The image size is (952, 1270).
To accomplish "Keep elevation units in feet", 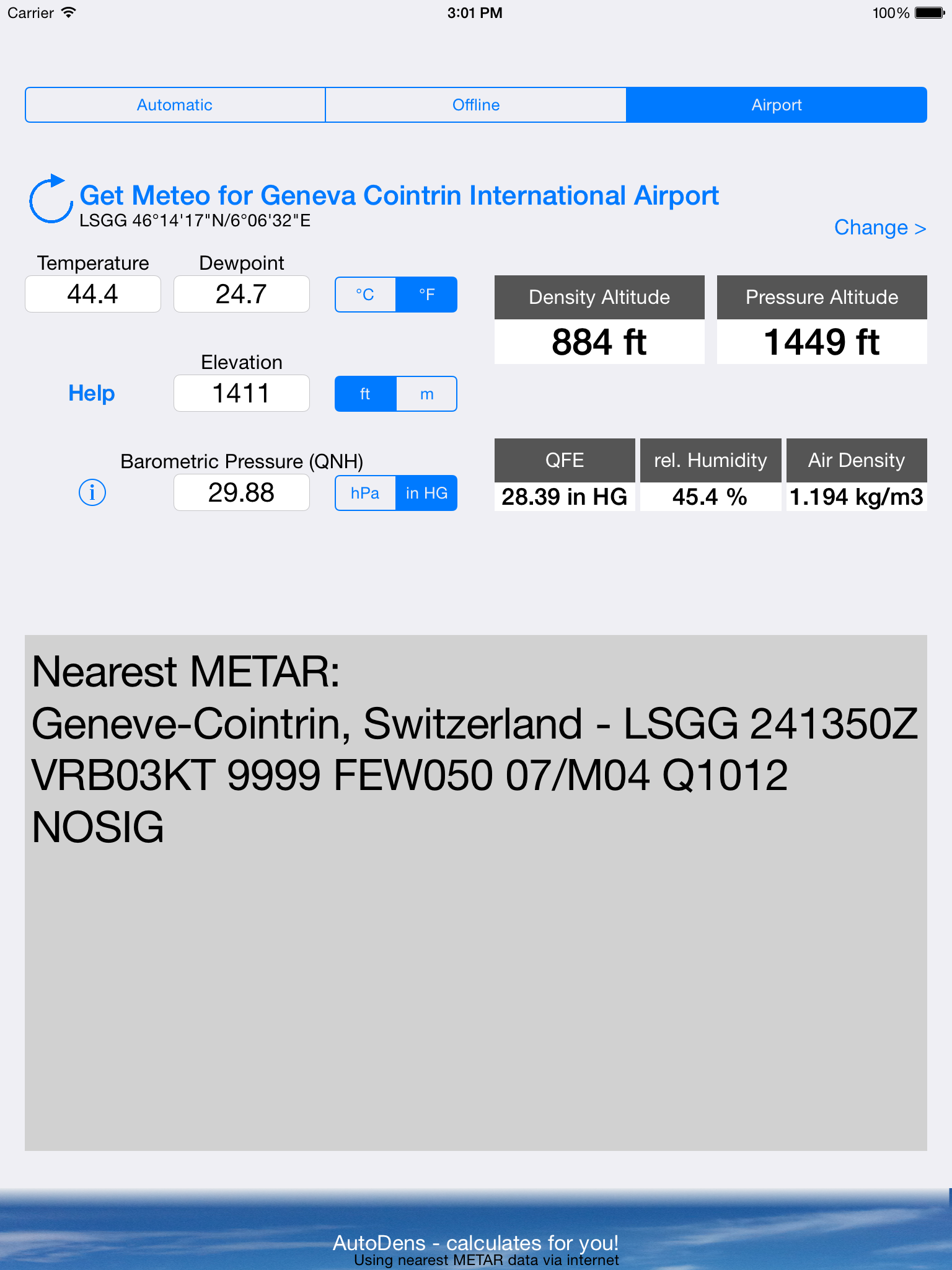I will [364, 393].
